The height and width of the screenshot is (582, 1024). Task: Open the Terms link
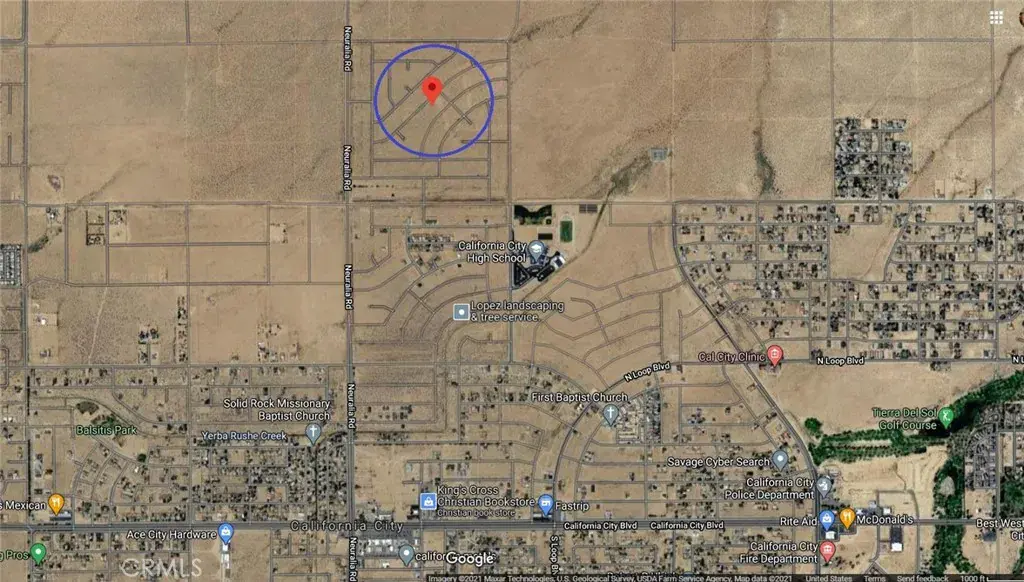873,578
